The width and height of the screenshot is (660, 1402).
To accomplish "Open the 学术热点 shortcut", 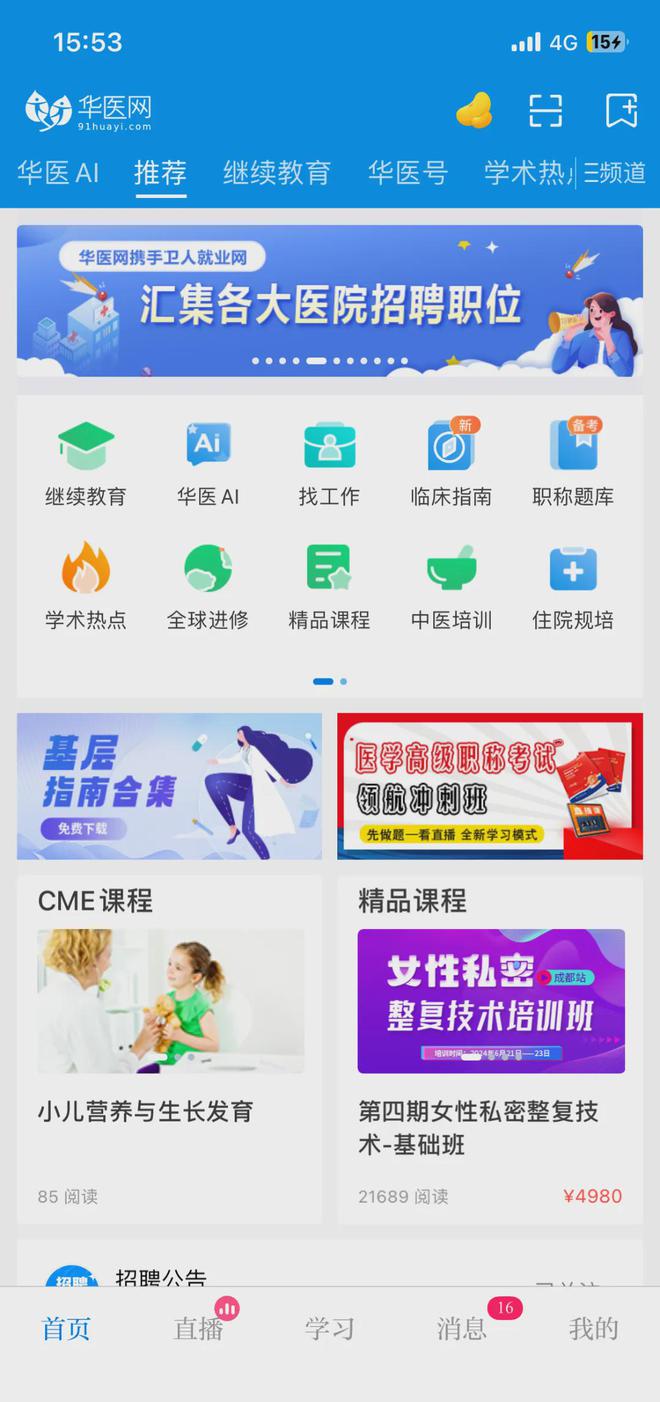I will click(x=86, y=586).
